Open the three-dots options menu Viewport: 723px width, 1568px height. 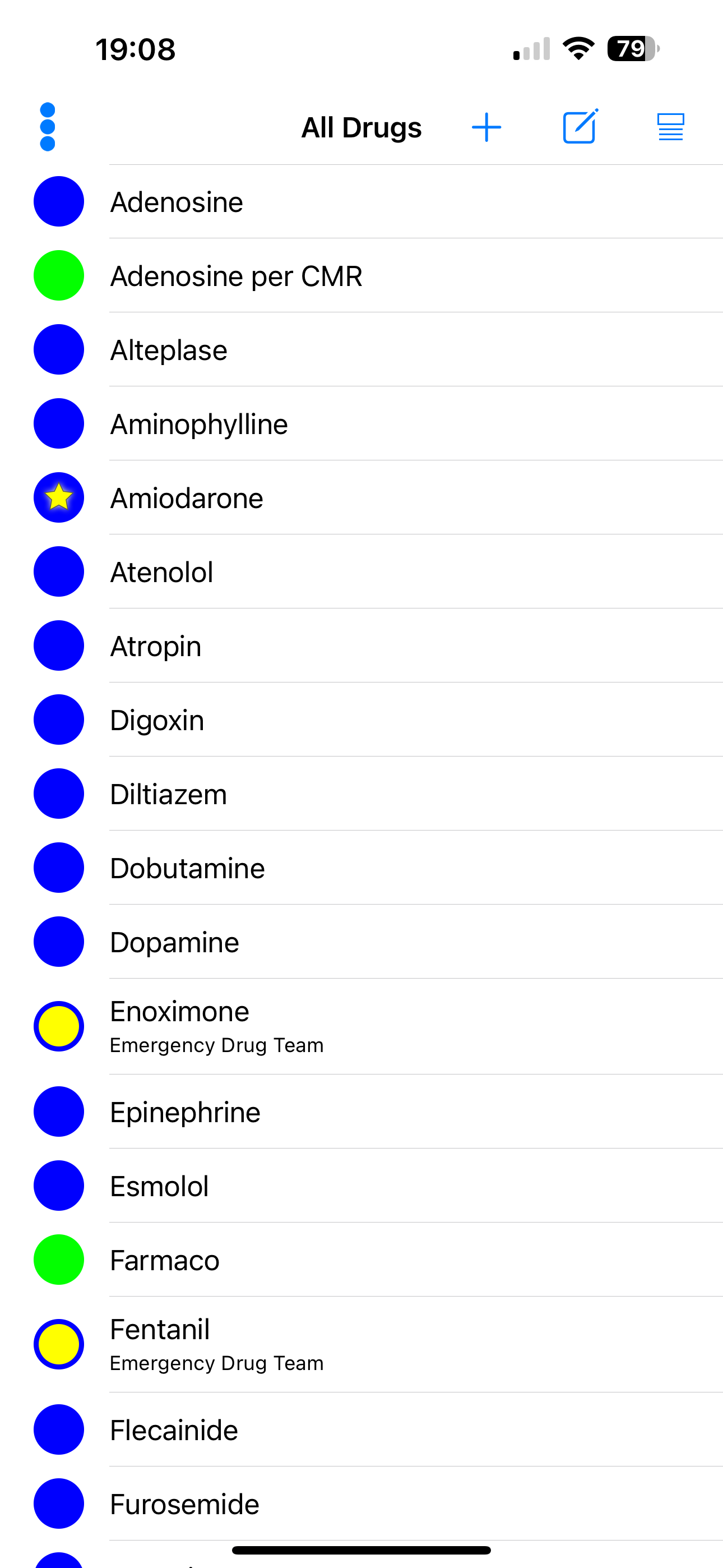pyautogui.click(x=48, y=126)
